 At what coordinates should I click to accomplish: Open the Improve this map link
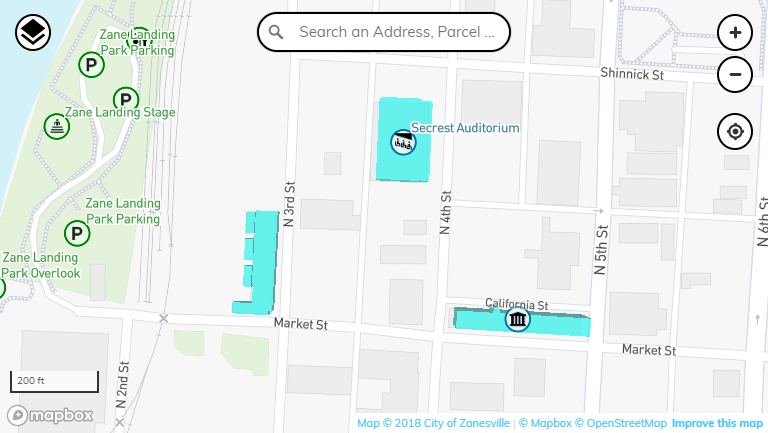pyautogui.click(x=719, y=423)
